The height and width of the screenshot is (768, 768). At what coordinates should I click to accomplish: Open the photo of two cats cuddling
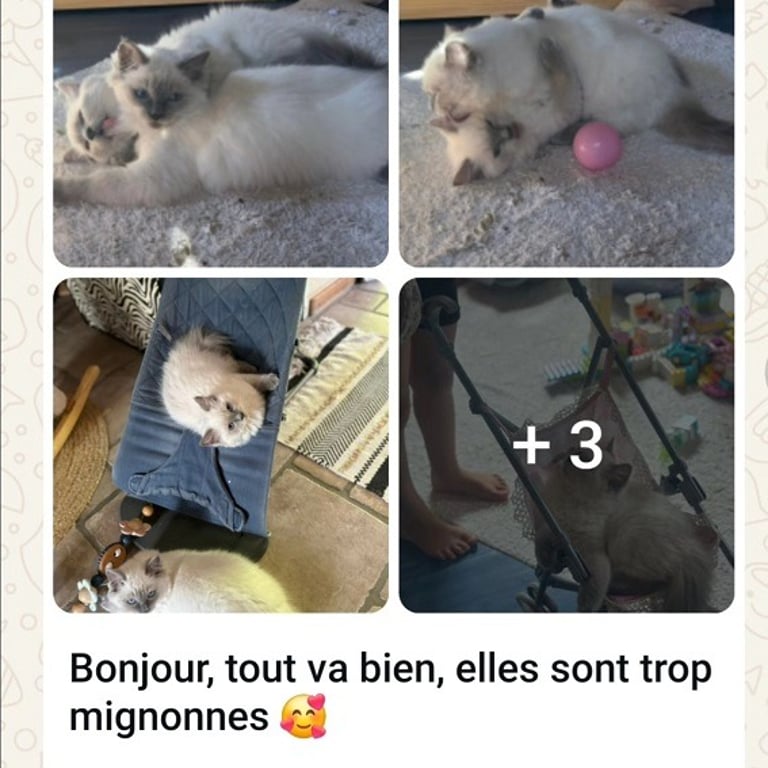pos(220,133)
